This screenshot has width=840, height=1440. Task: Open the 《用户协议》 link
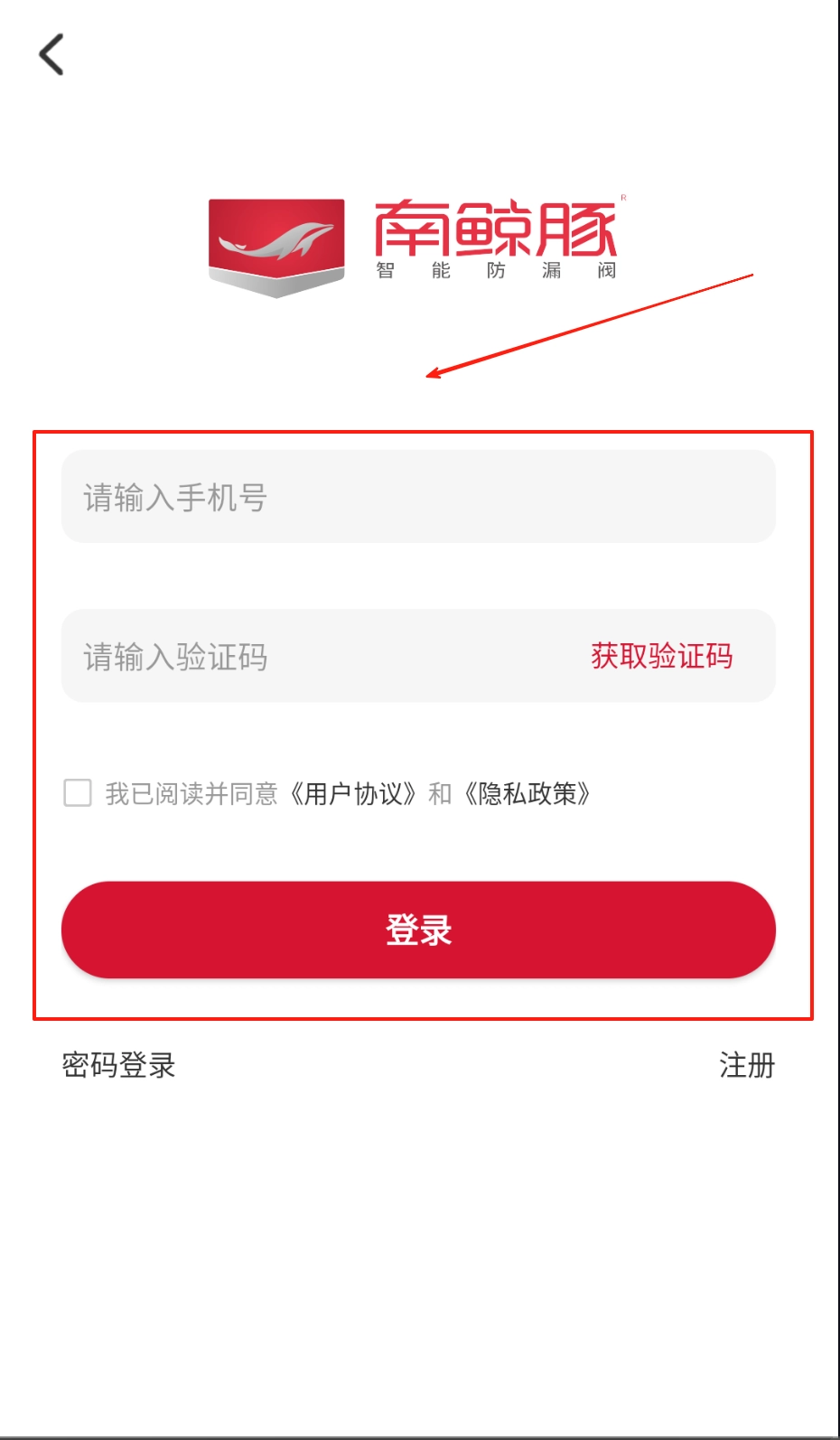tap(353, 794)
